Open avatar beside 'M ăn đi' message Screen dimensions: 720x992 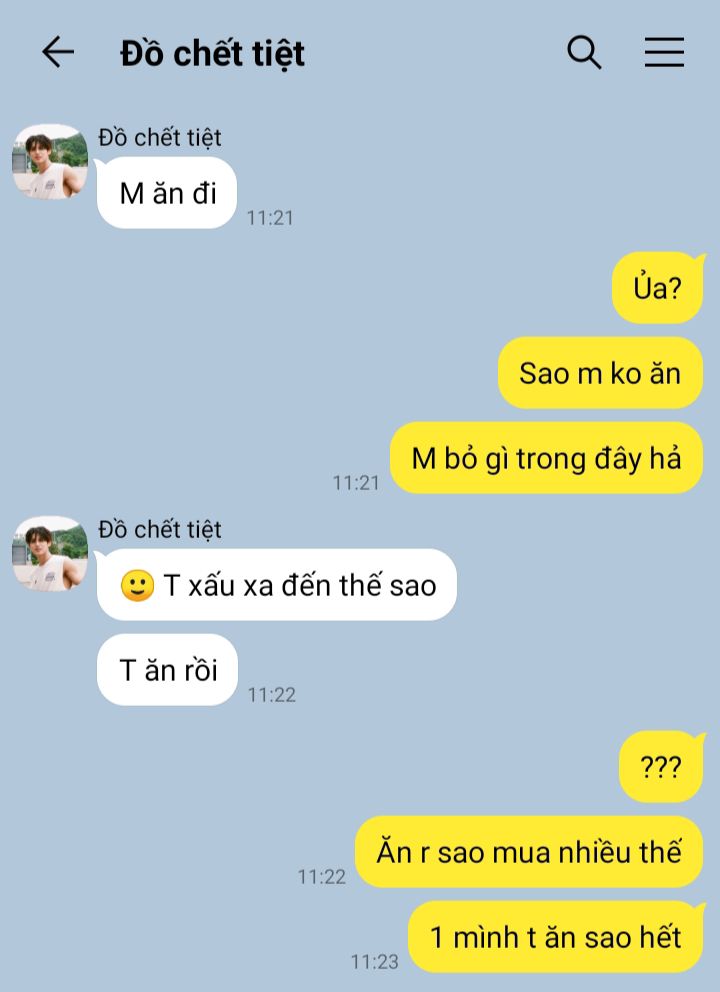click(49, 162)
